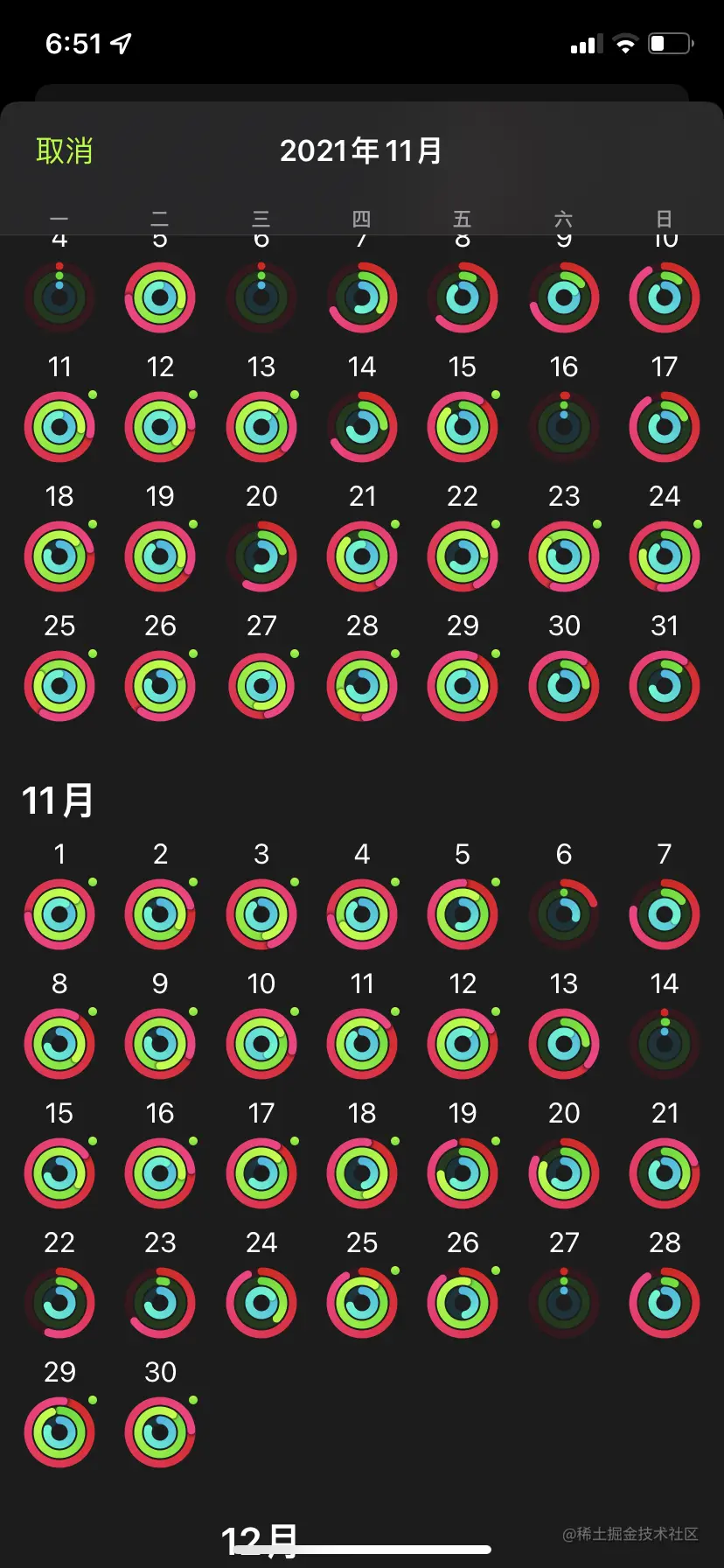Screen dimensions: 724x1568
Task: View activity for November 28
Action: pyautogui.click(x=665, y=1302)
